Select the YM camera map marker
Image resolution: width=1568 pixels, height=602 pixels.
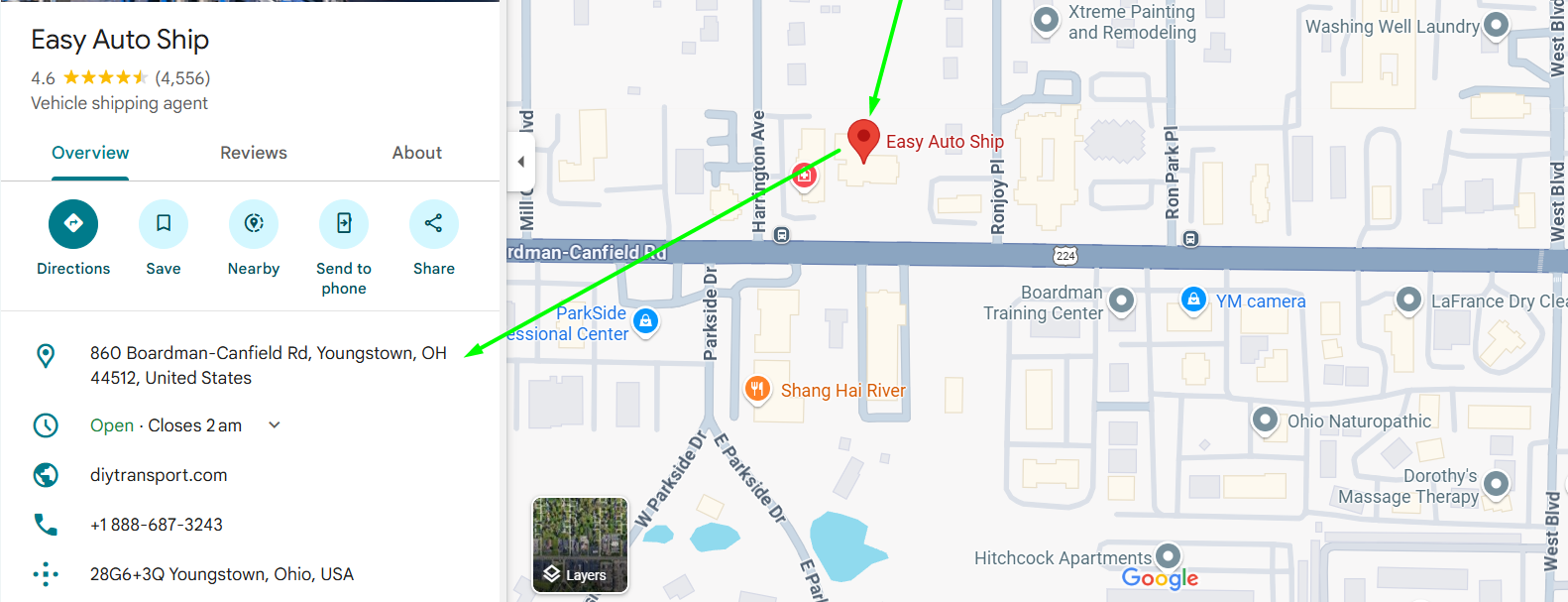pos(1194,300)
